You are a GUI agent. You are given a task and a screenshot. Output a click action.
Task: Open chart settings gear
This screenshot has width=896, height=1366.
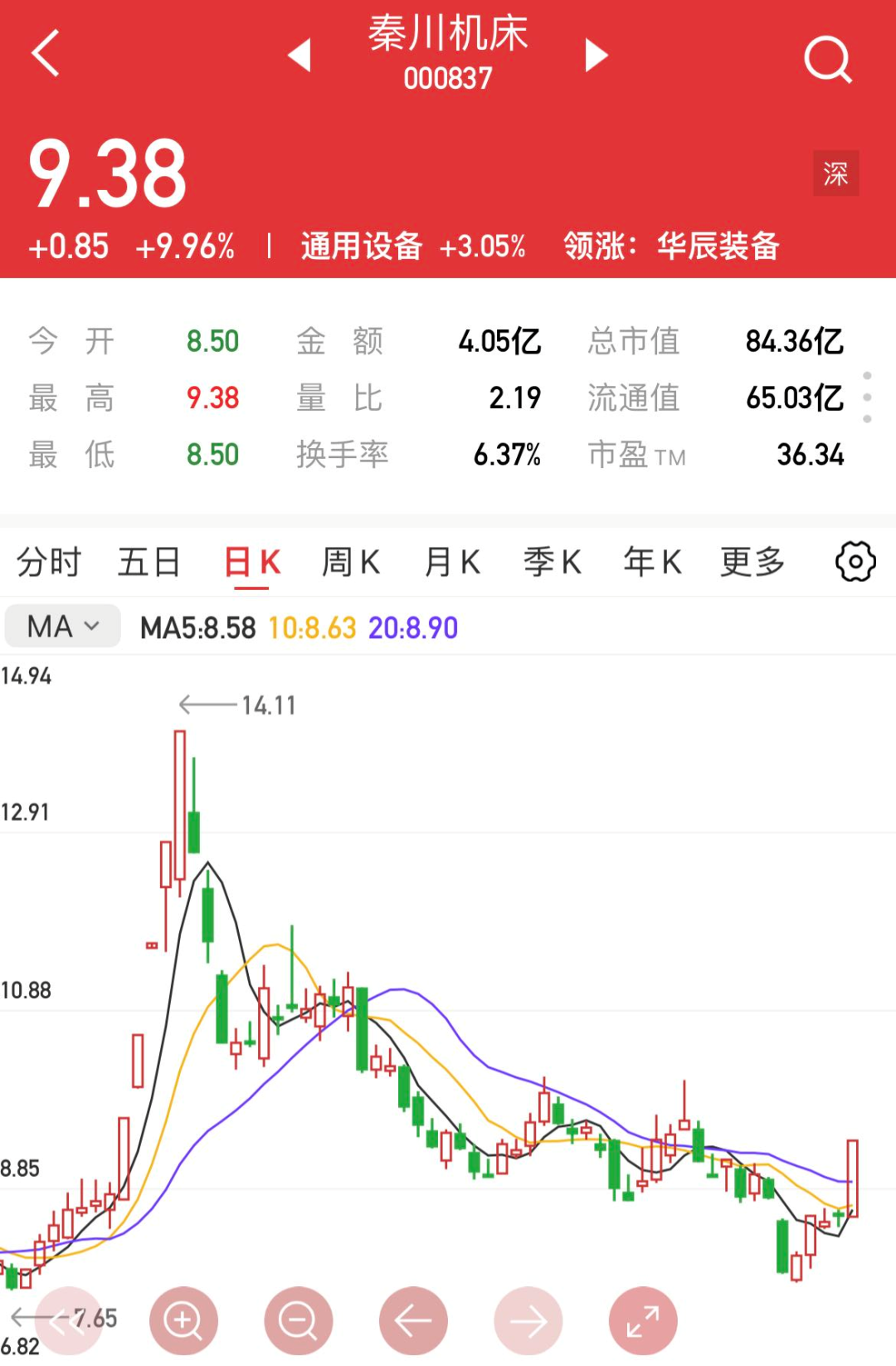coord(855,562)
